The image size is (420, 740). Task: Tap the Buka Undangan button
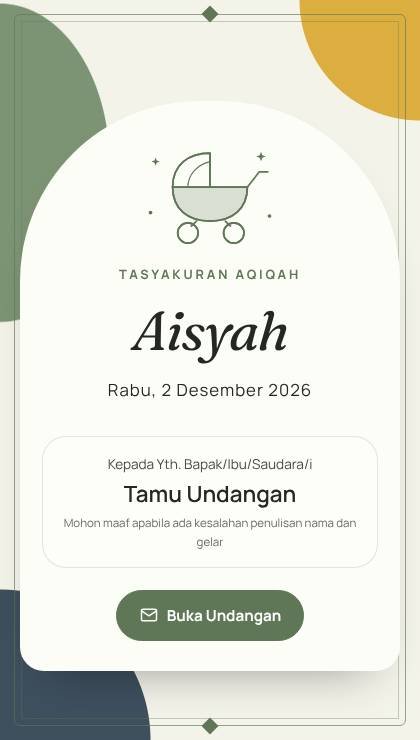[x=210, y=615]
